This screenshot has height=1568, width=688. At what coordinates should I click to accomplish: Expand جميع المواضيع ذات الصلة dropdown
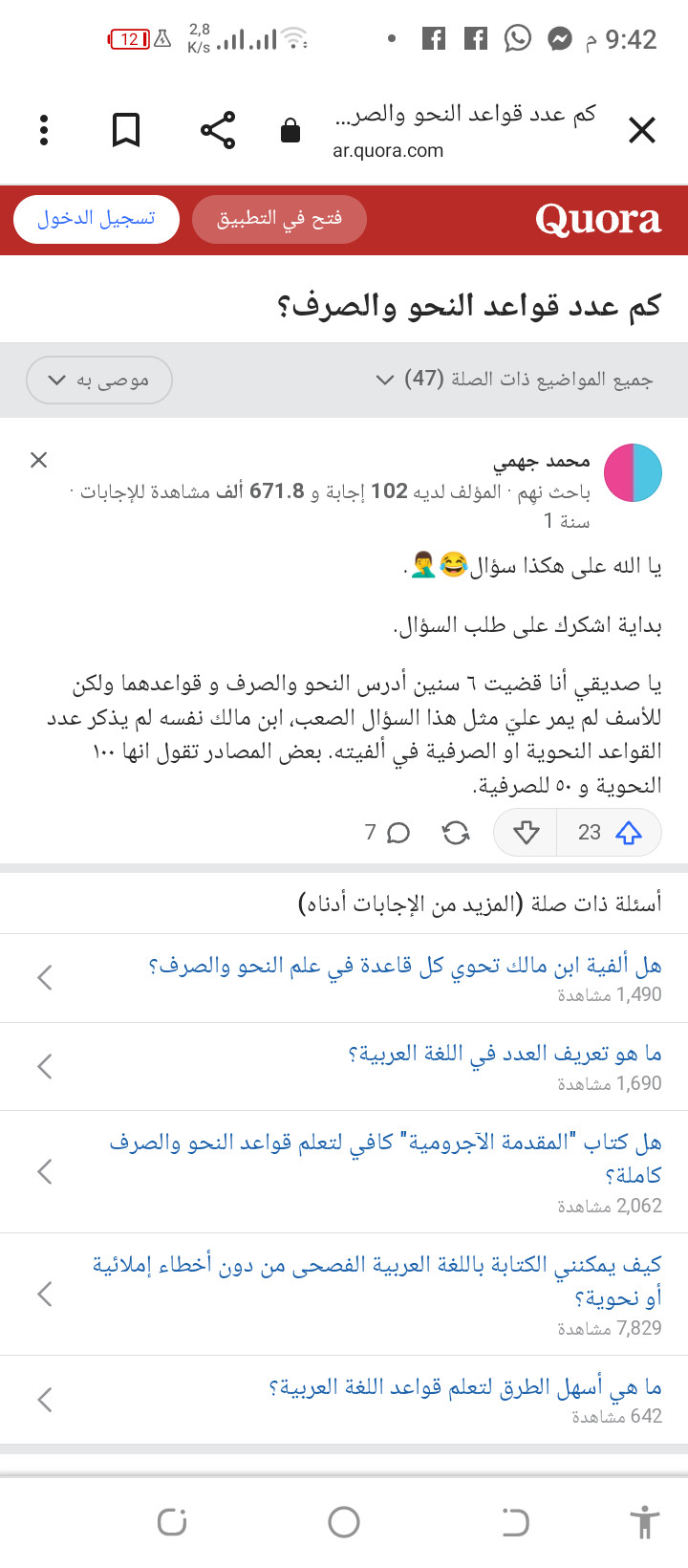tap(514, 380)
